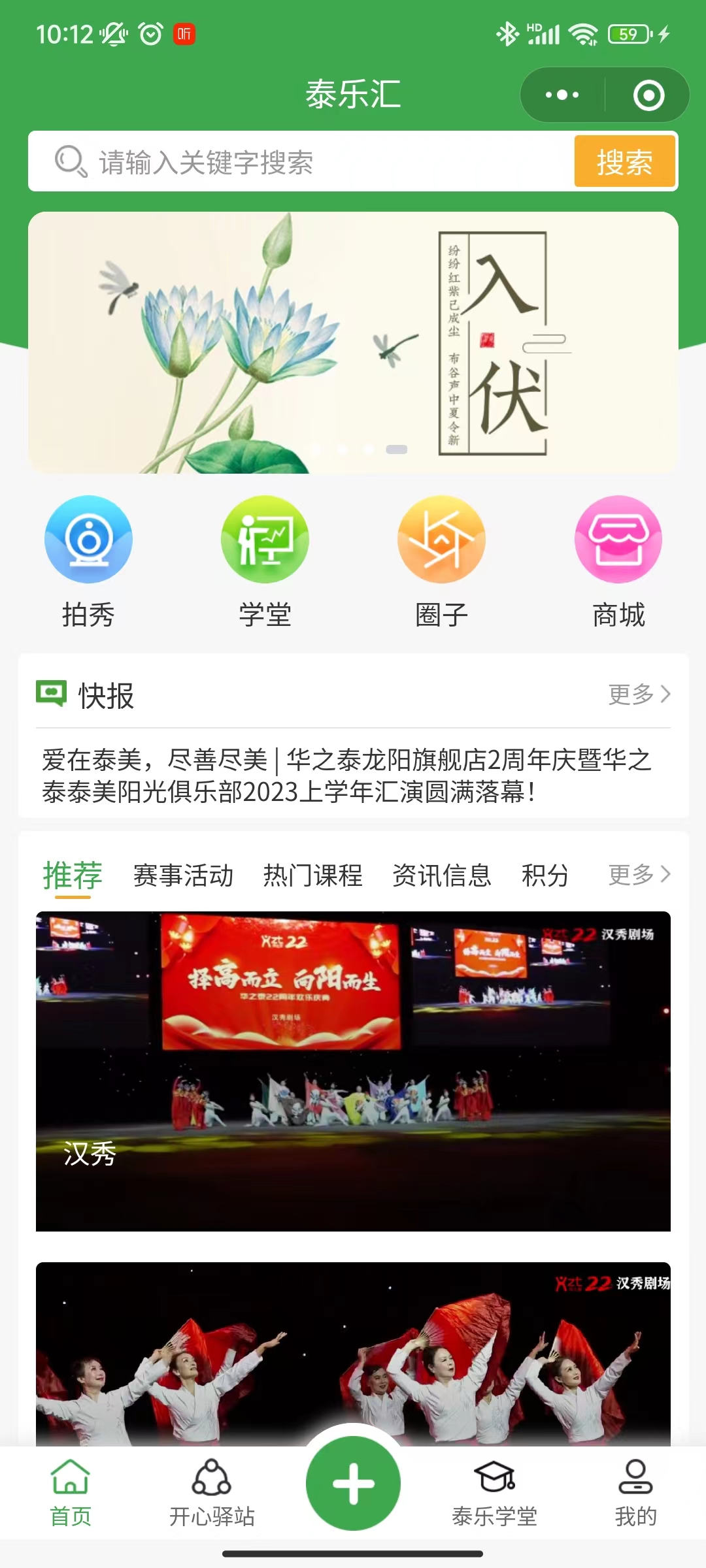Viewport: 706px width, 1568px height.
Task: Read the 爱在泰美 news headline
Action: (x=346, y=776)
